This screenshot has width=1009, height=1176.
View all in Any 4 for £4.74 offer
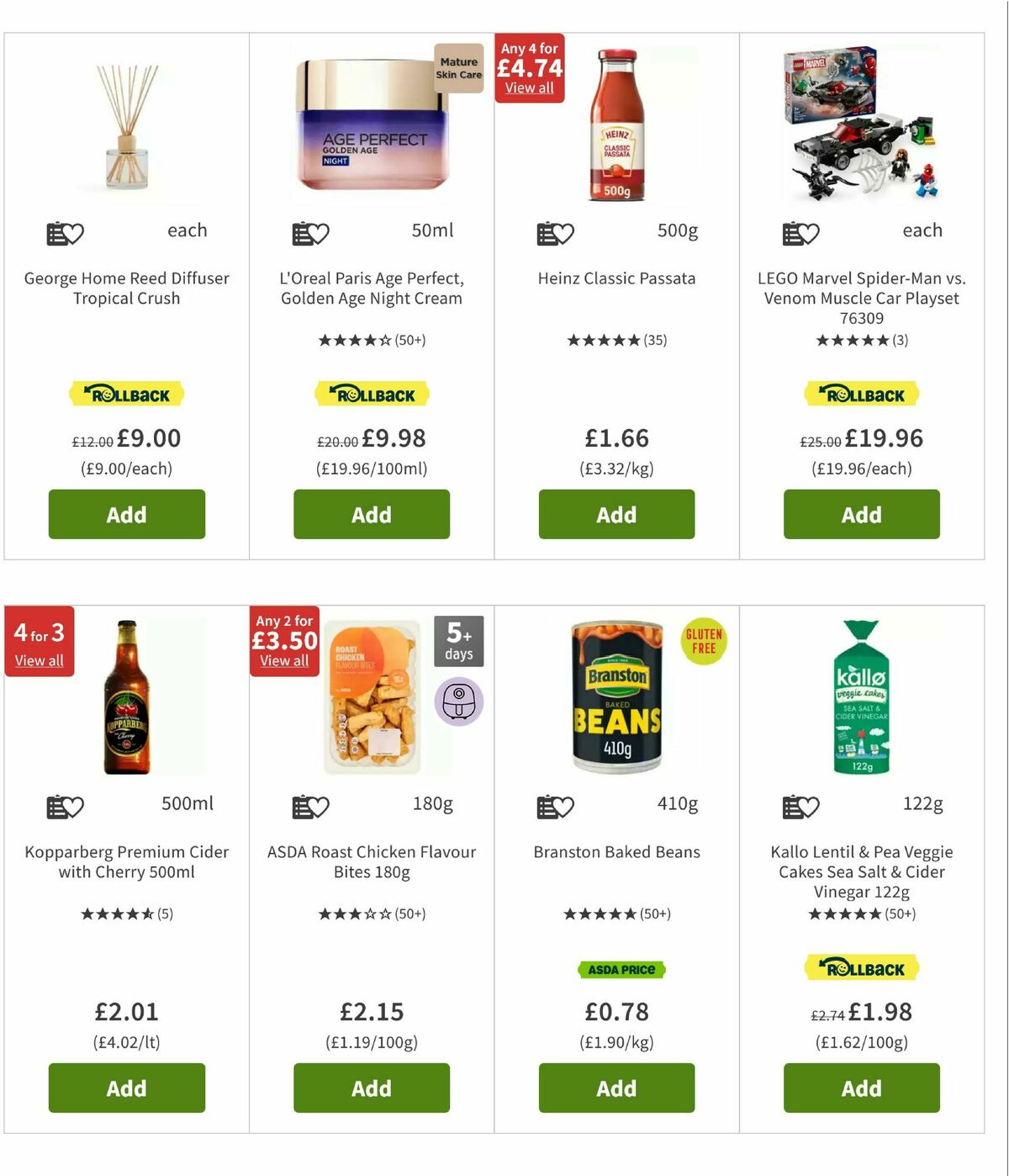[x=529, y=87]
